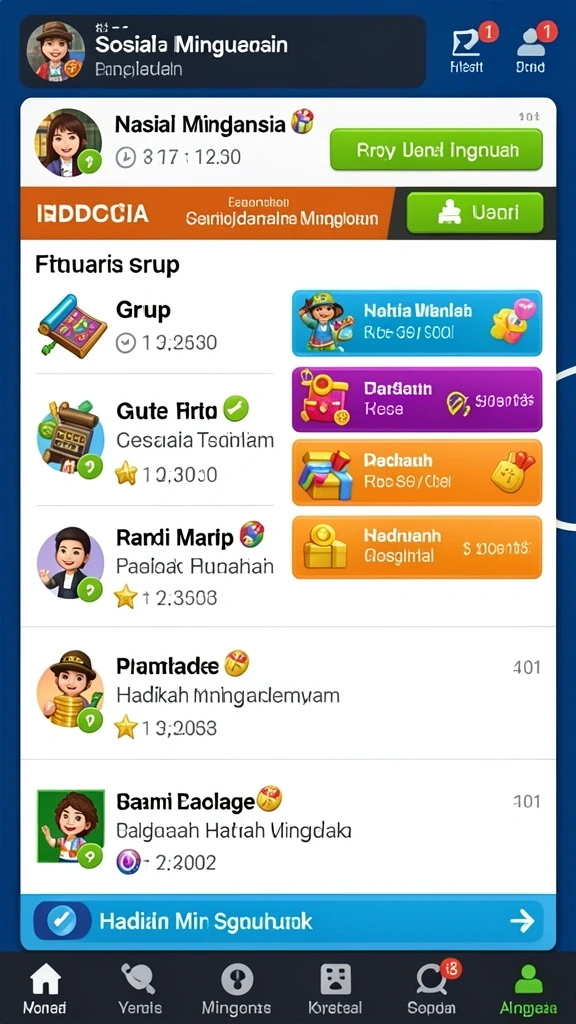Switch to the Alngeaa profile tab
The image size is (576, 1024).
(x=528, y=989)
